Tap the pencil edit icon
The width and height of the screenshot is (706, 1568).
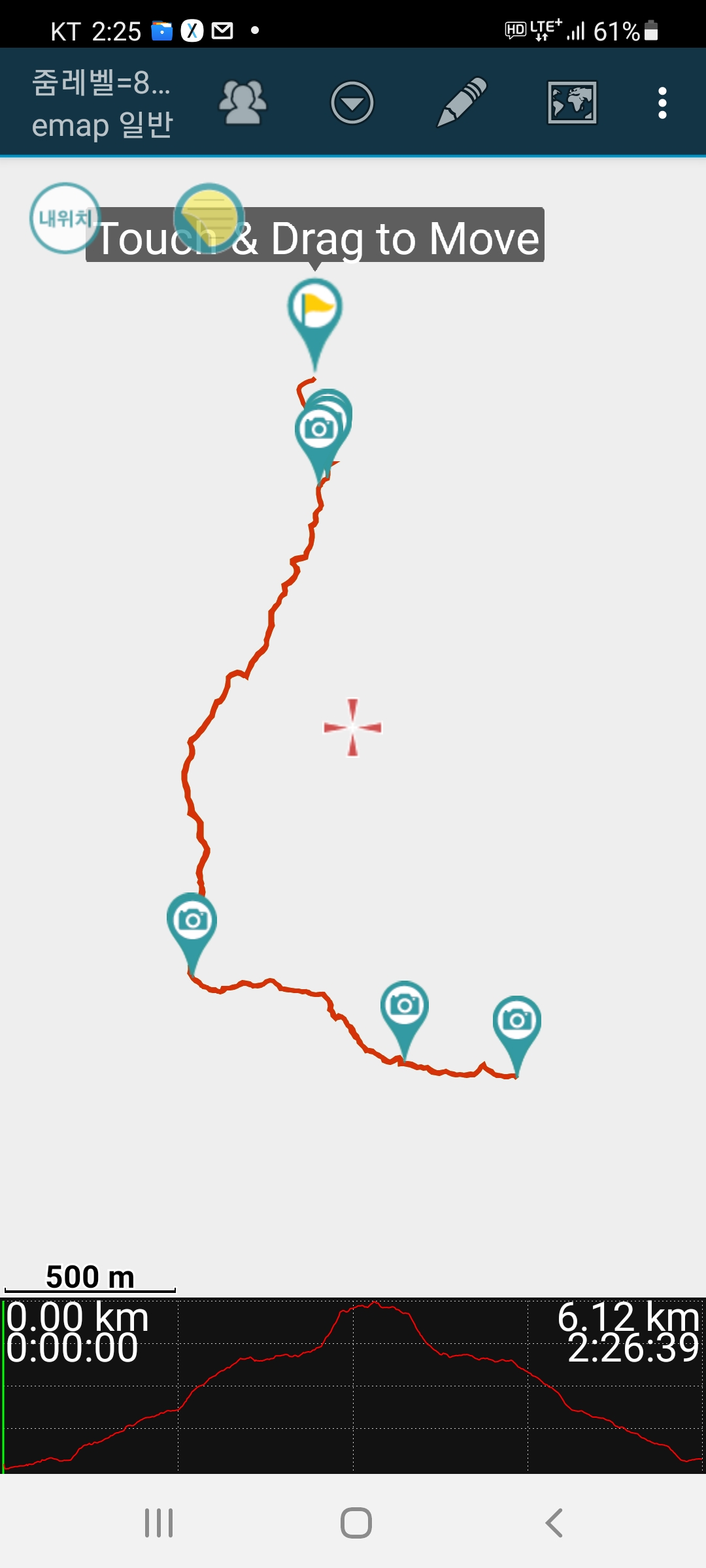click(462, 102)
